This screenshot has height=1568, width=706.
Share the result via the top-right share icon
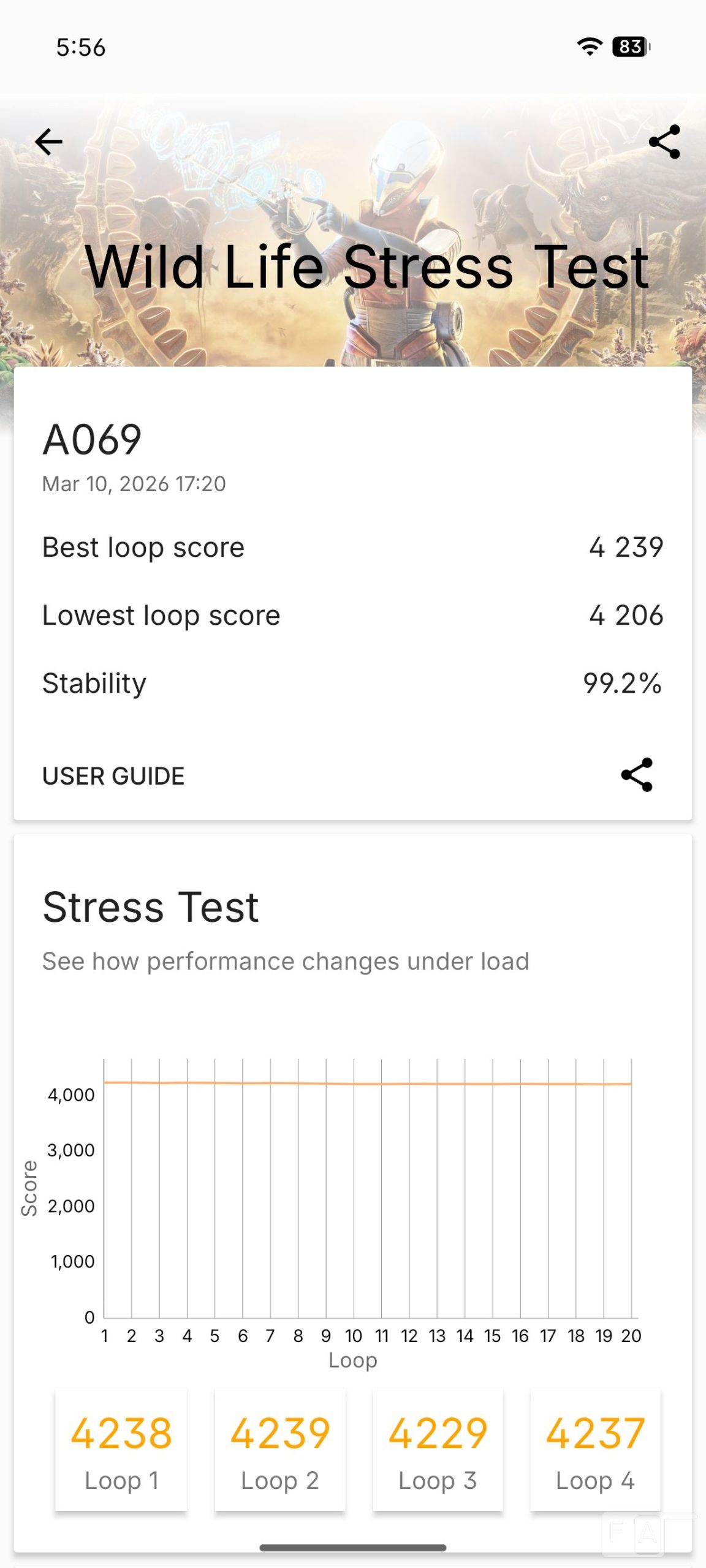[x=664, y=142]
